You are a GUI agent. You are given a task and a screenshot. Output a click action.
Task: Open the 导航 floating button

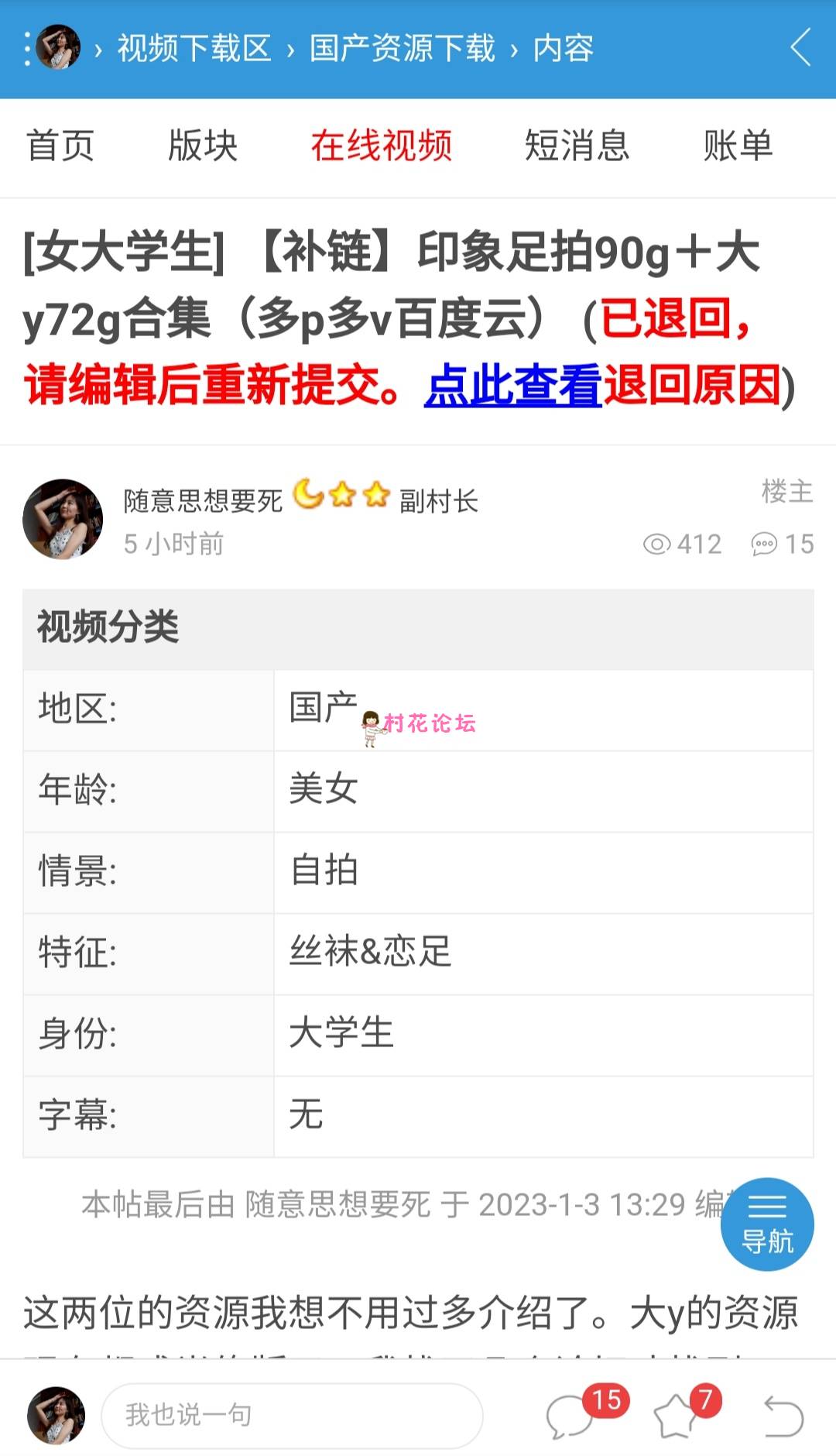click(x=767, y=1224)
